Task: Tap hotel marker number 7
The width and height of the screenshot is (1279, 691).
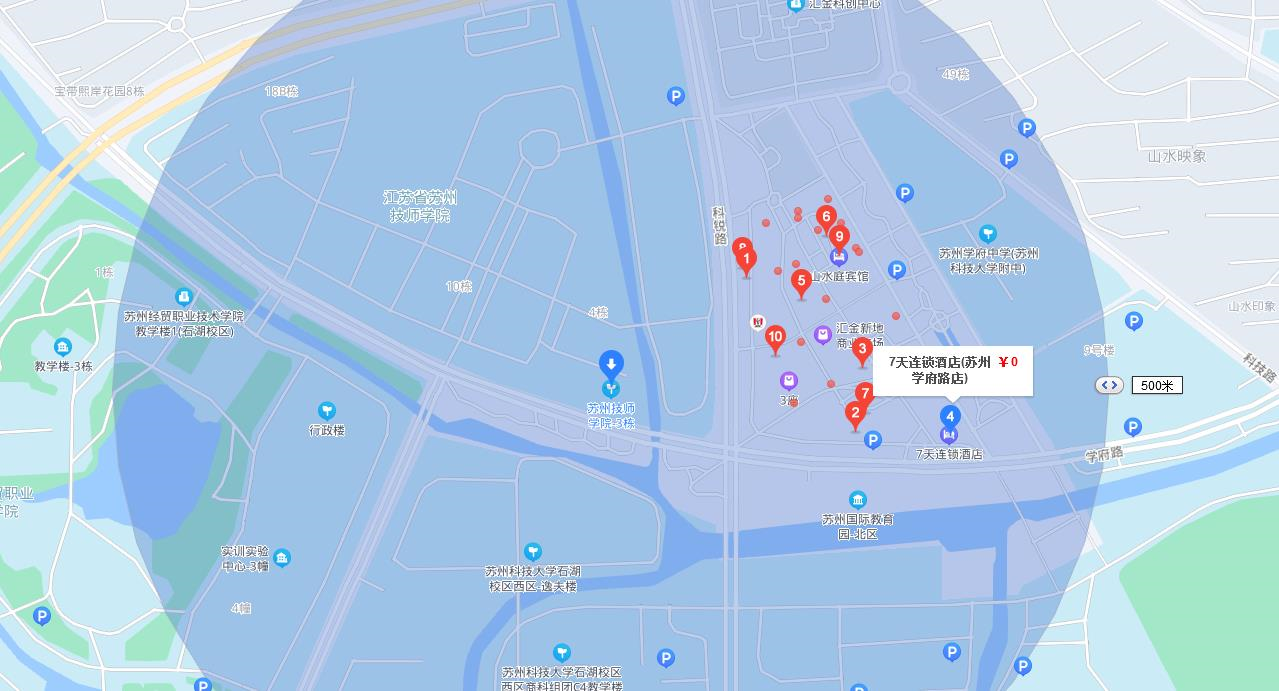Action: (x=866, y=393)
